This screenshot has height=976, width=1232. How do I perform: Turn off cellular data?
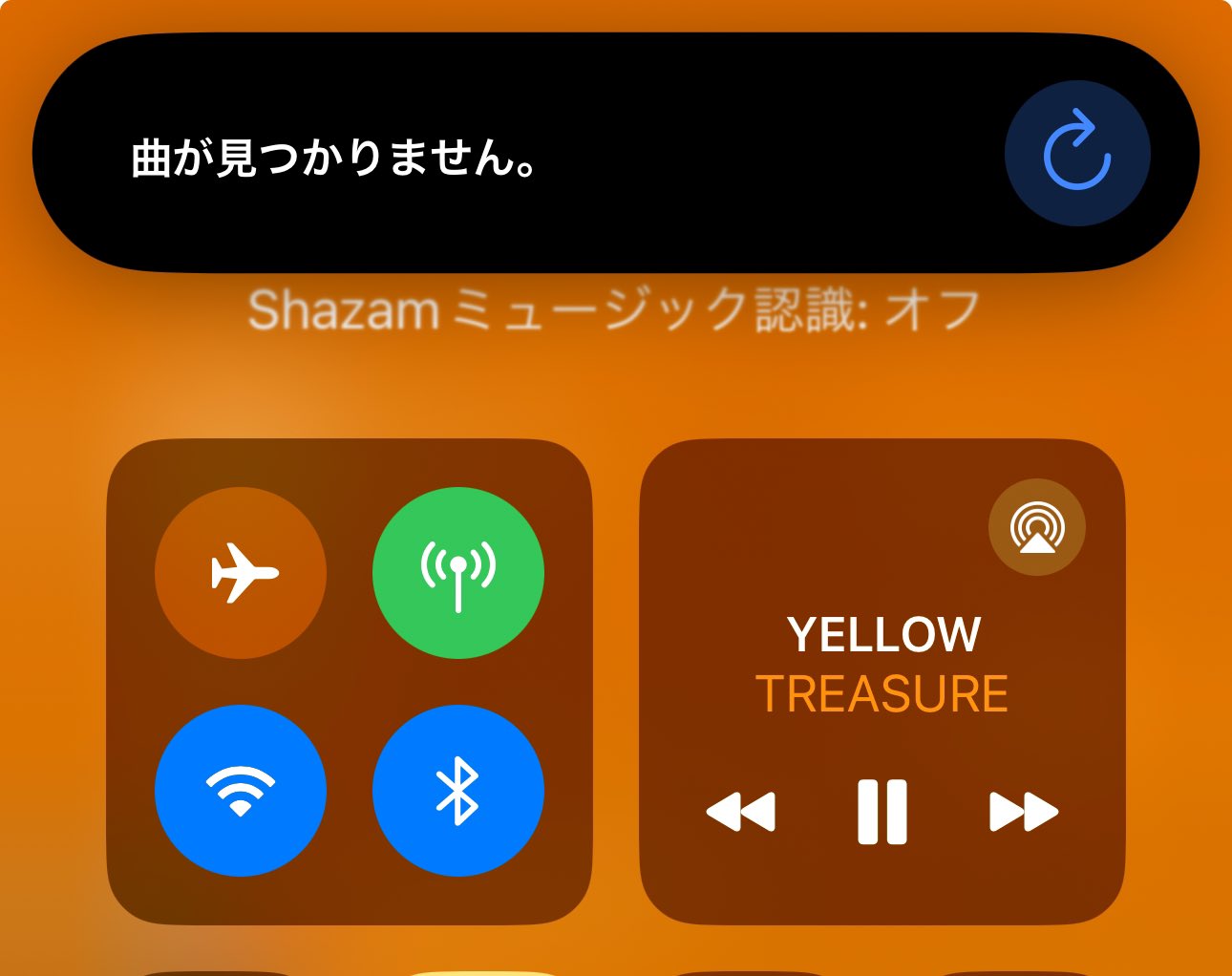(x=458, y=573)
